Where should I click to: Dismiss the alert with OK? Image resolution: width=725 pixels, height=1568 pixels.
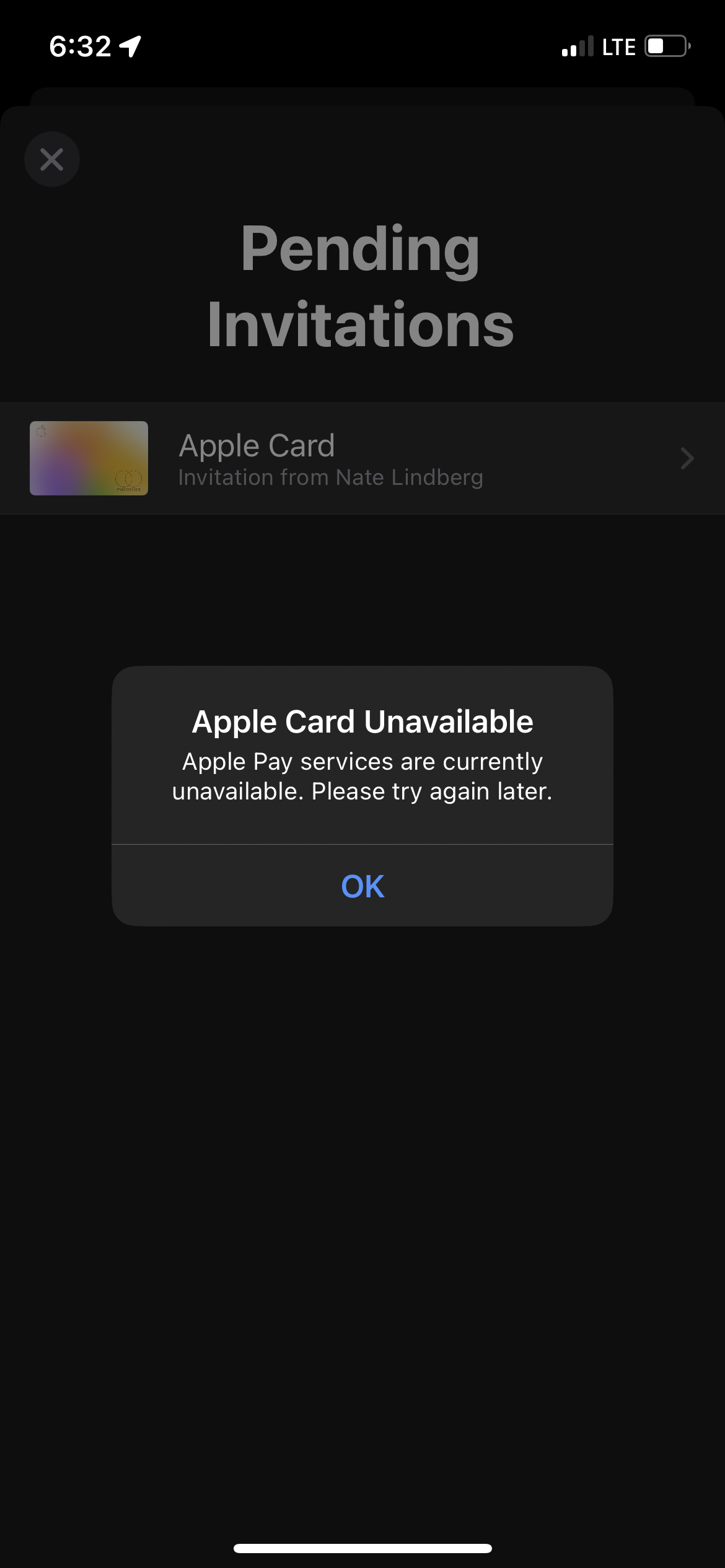tap(362, 886)
